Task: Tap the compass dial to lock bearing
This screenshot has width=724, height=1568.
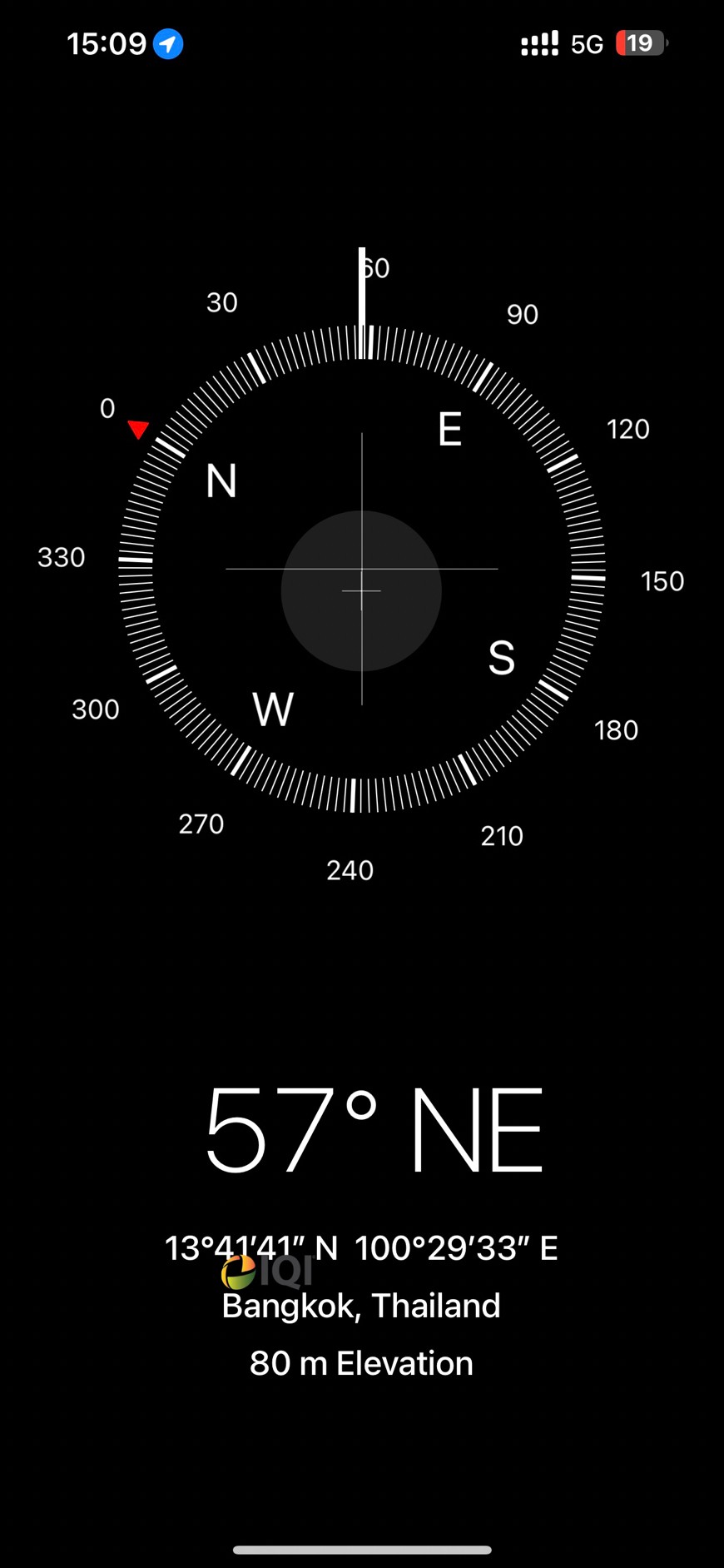Action: [x=361, y=570]
